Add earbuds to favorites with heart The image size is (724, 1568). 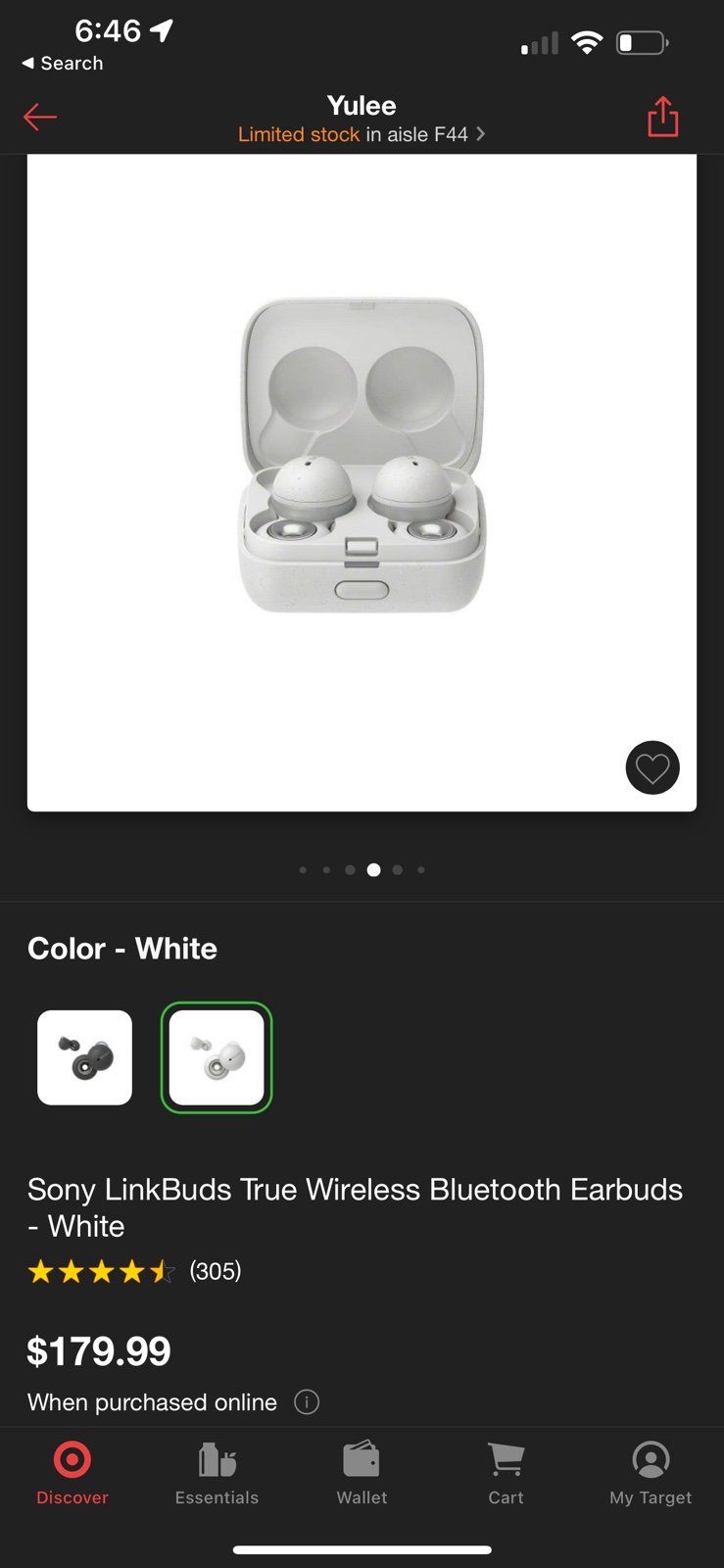click(x=652, y=767)
